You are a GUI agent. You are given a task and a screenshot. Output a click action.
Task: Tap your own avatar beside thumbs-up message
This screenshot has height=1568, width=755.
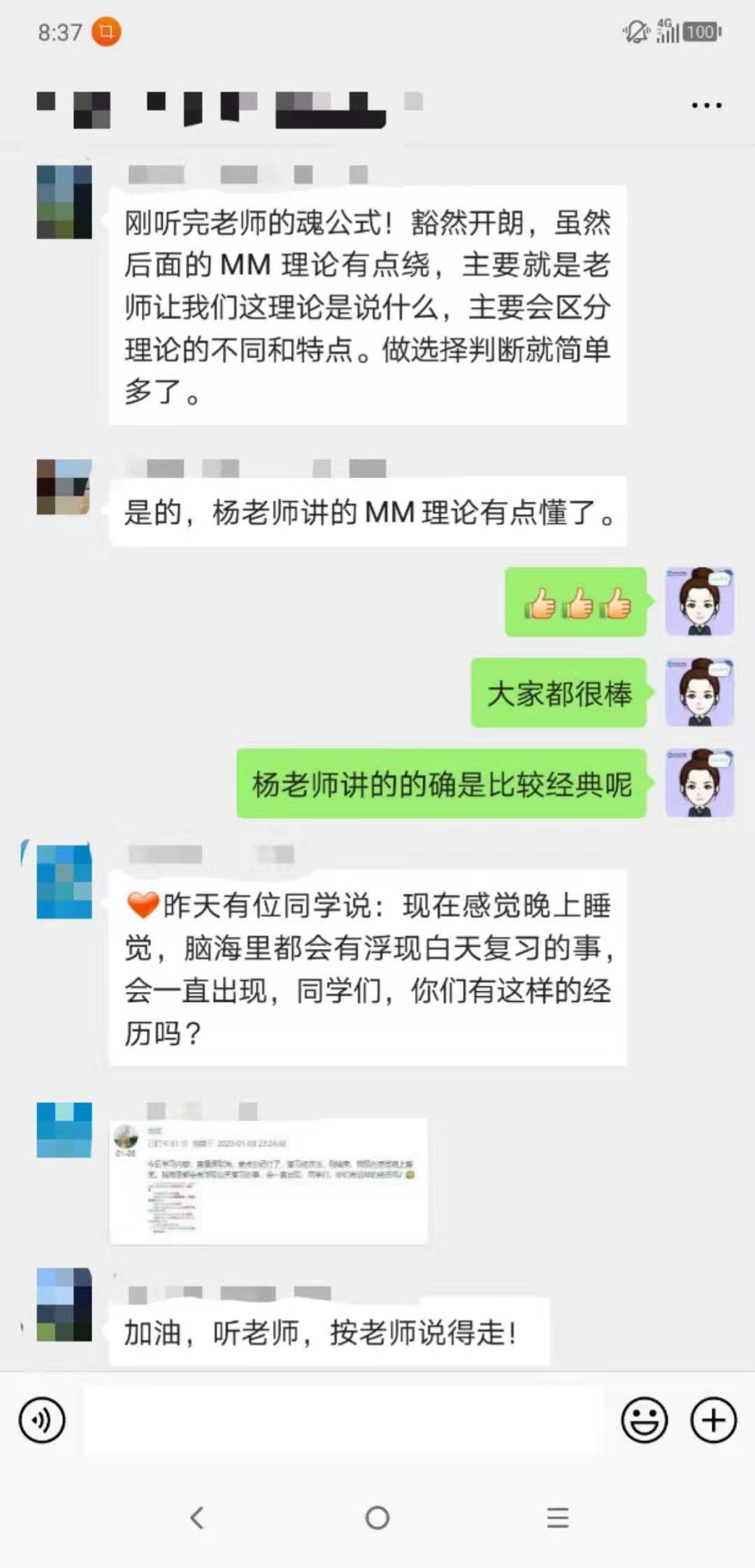point(699,603)
